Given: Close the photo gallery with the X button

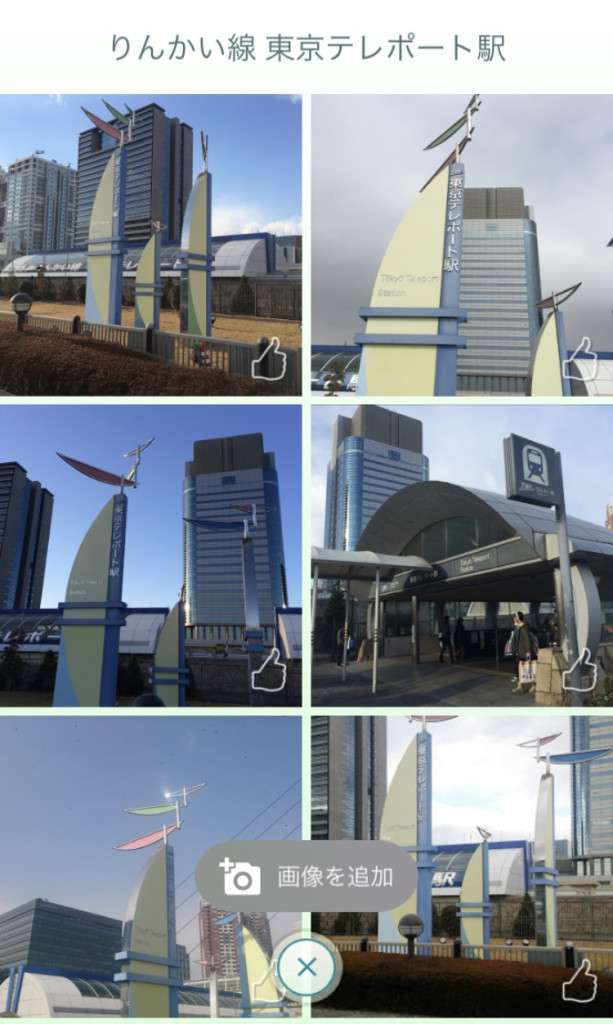Looking at the screenshot, I should 308,967.
